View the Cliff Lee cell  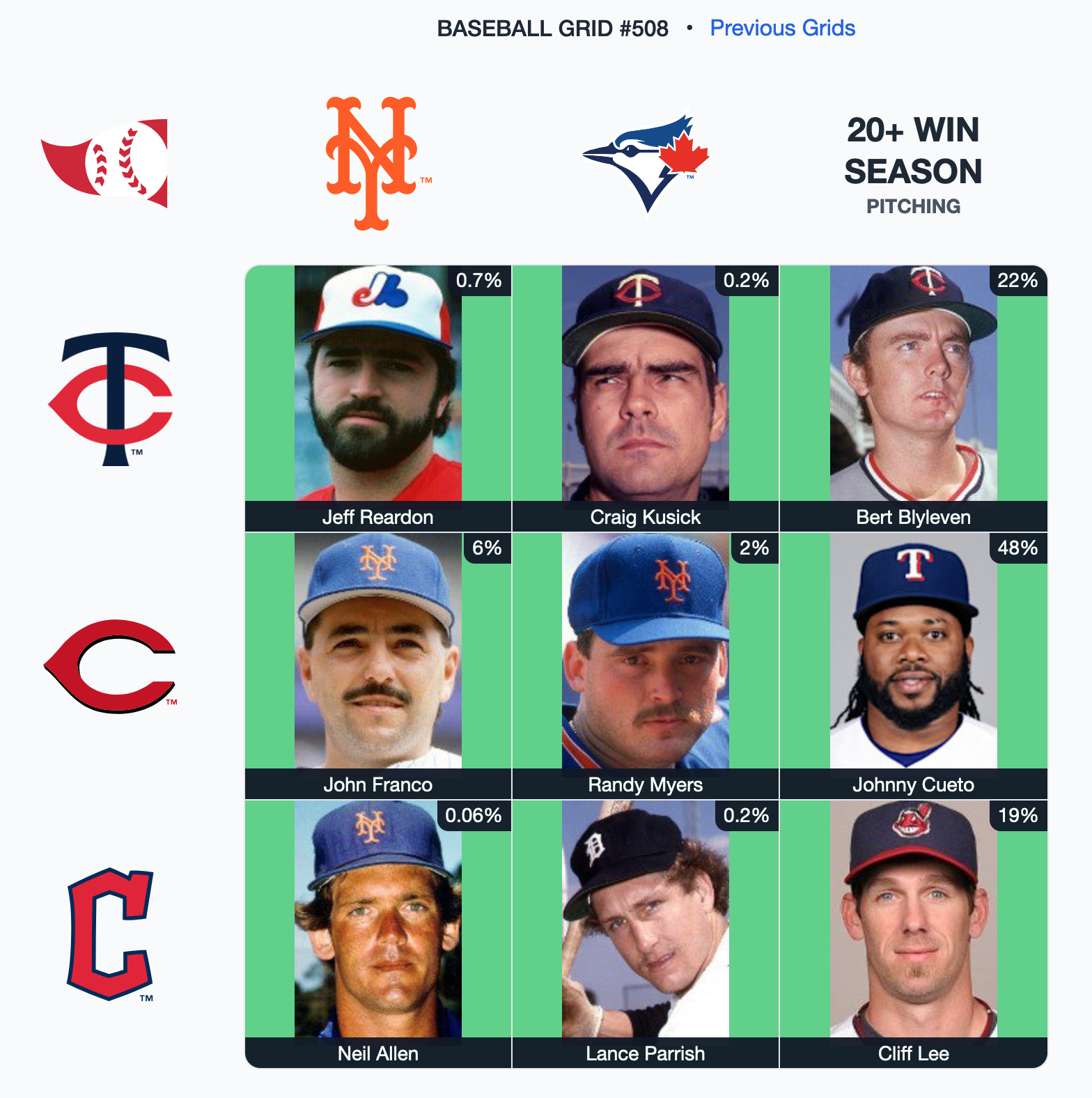[x=913, y=934]
